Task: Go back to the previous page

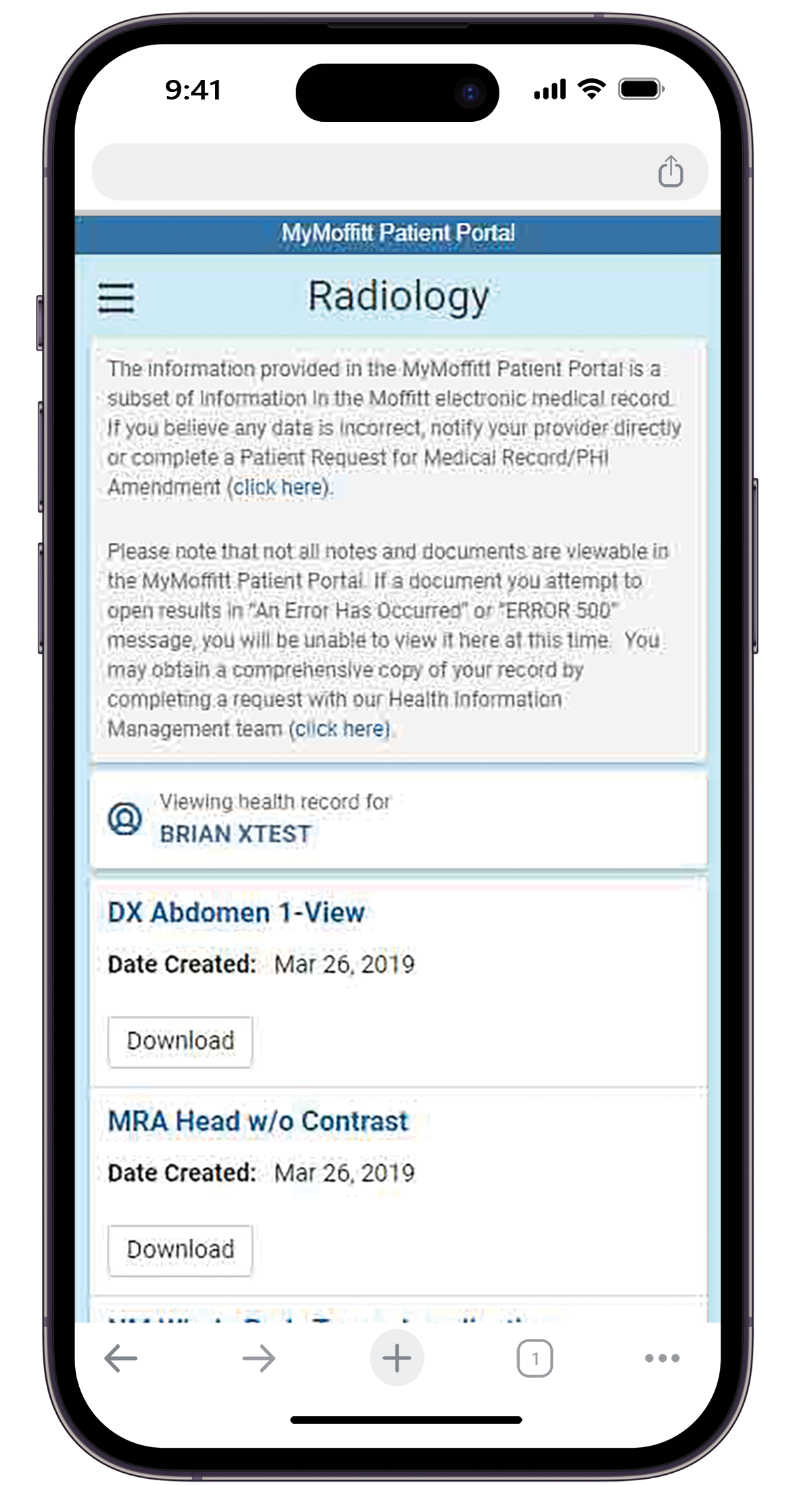Action: pyautogui.click(x=121, y=1358)
